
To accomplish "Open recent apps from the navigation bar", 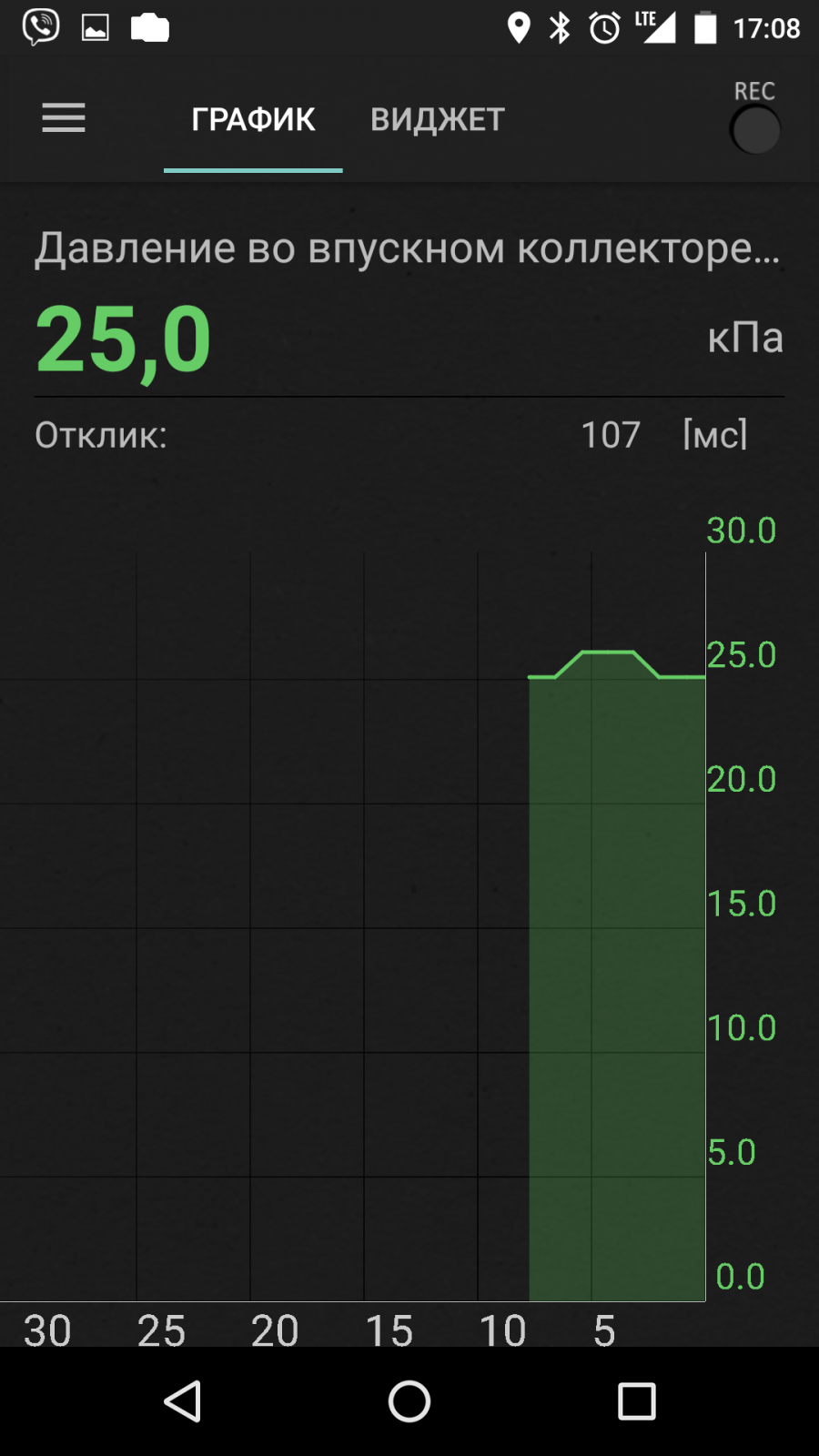I will [637, 1401].
